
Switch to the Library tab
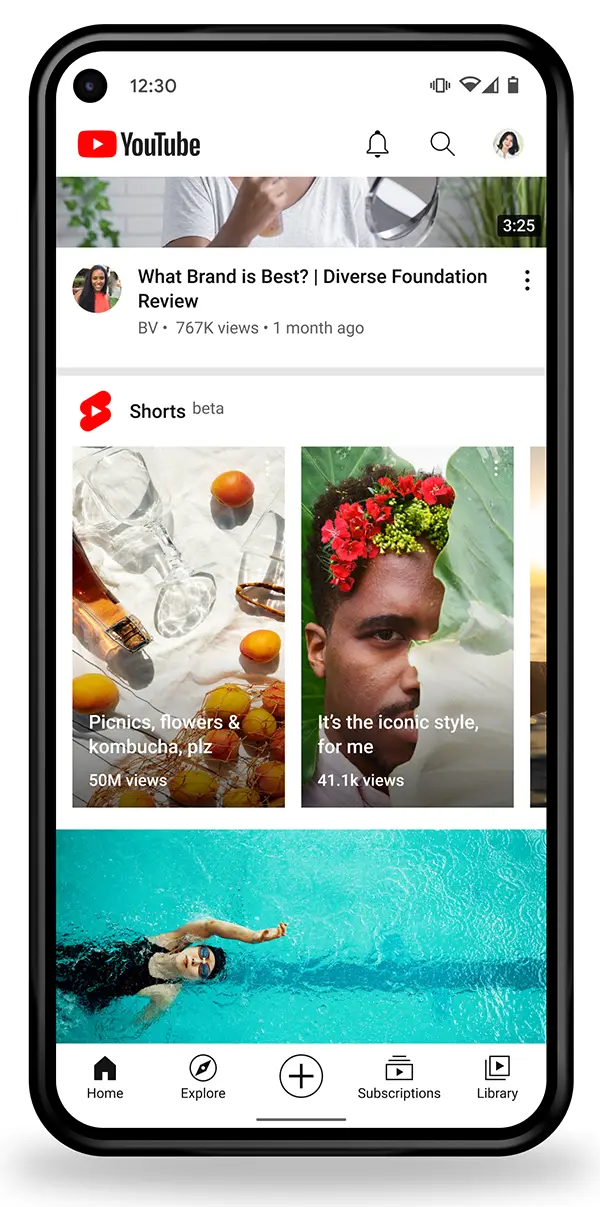(x=497, y=1078)
